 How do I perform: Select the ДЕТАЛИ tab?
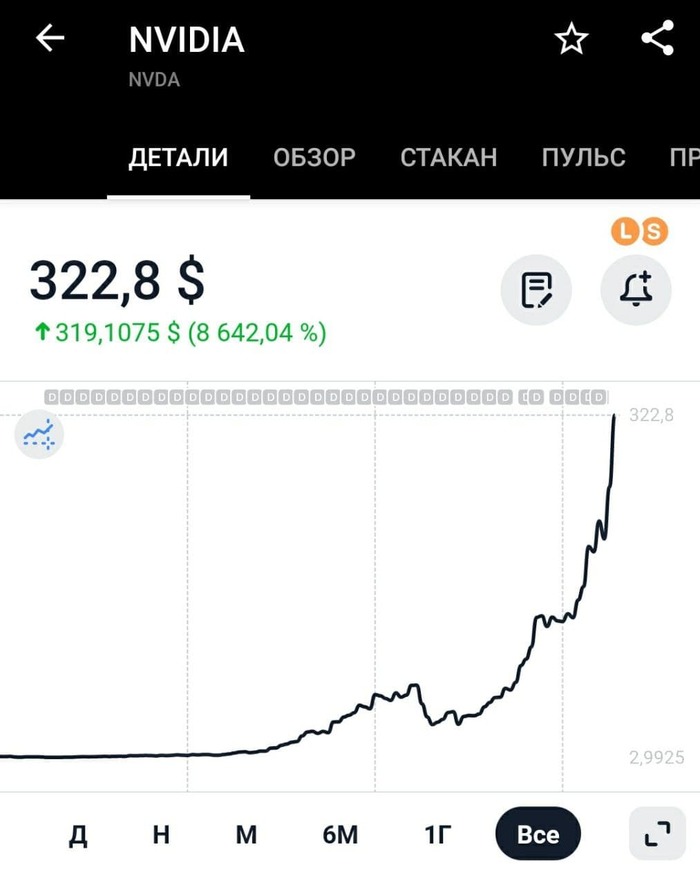click(178, 157)
